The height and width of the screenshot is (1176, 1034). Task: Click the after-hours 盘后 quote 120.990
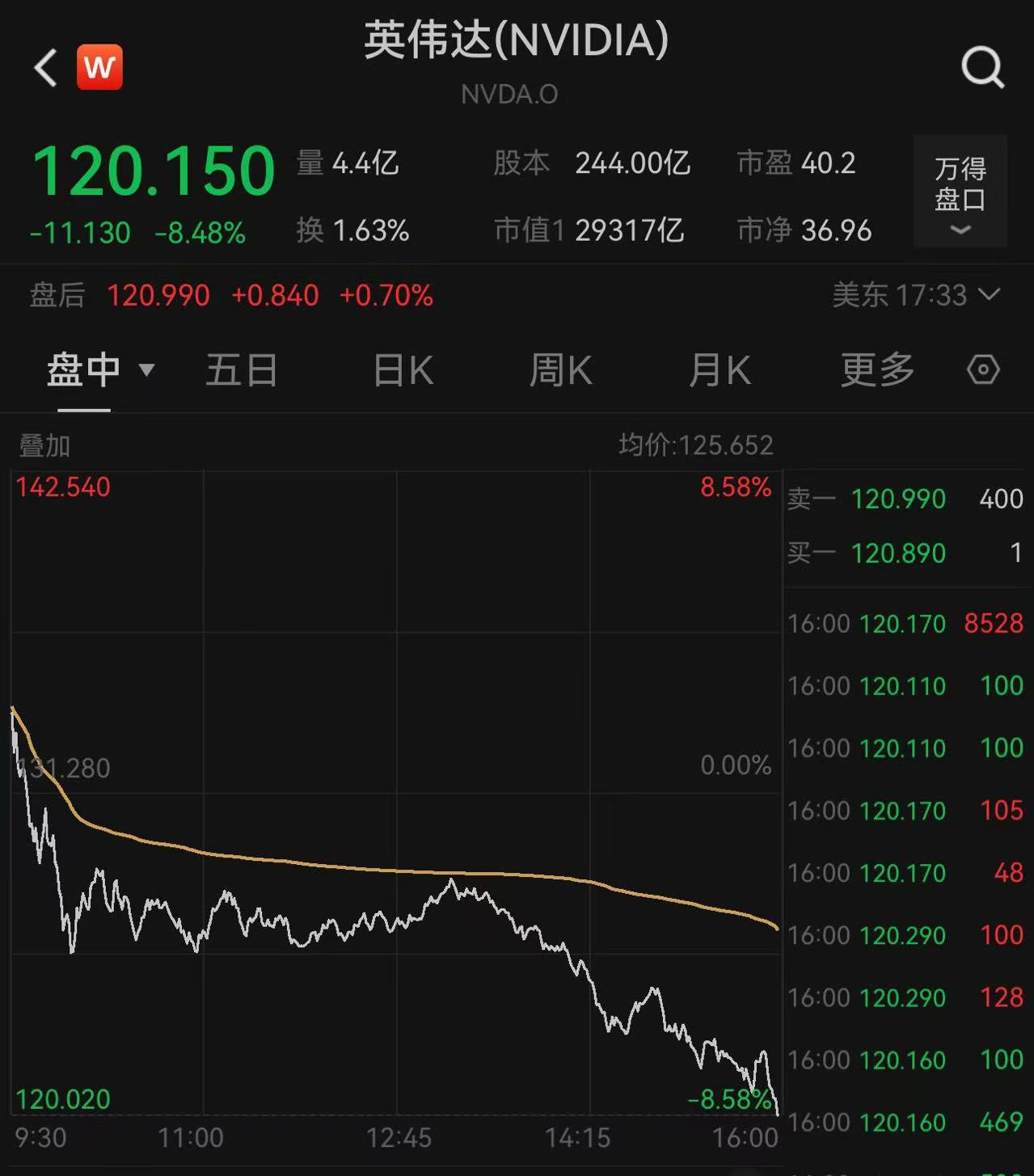coord(158,296)
